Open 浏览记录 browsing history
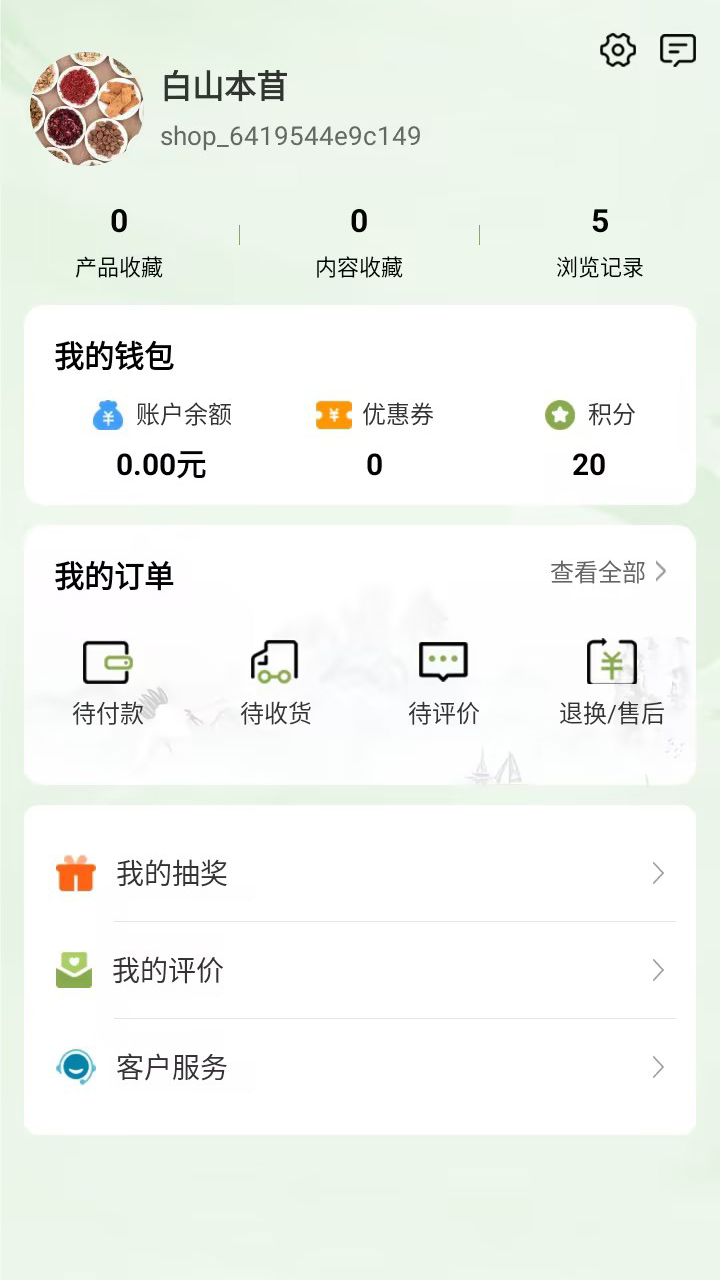Screen dimensions: 720x1280 pos(600,243)
